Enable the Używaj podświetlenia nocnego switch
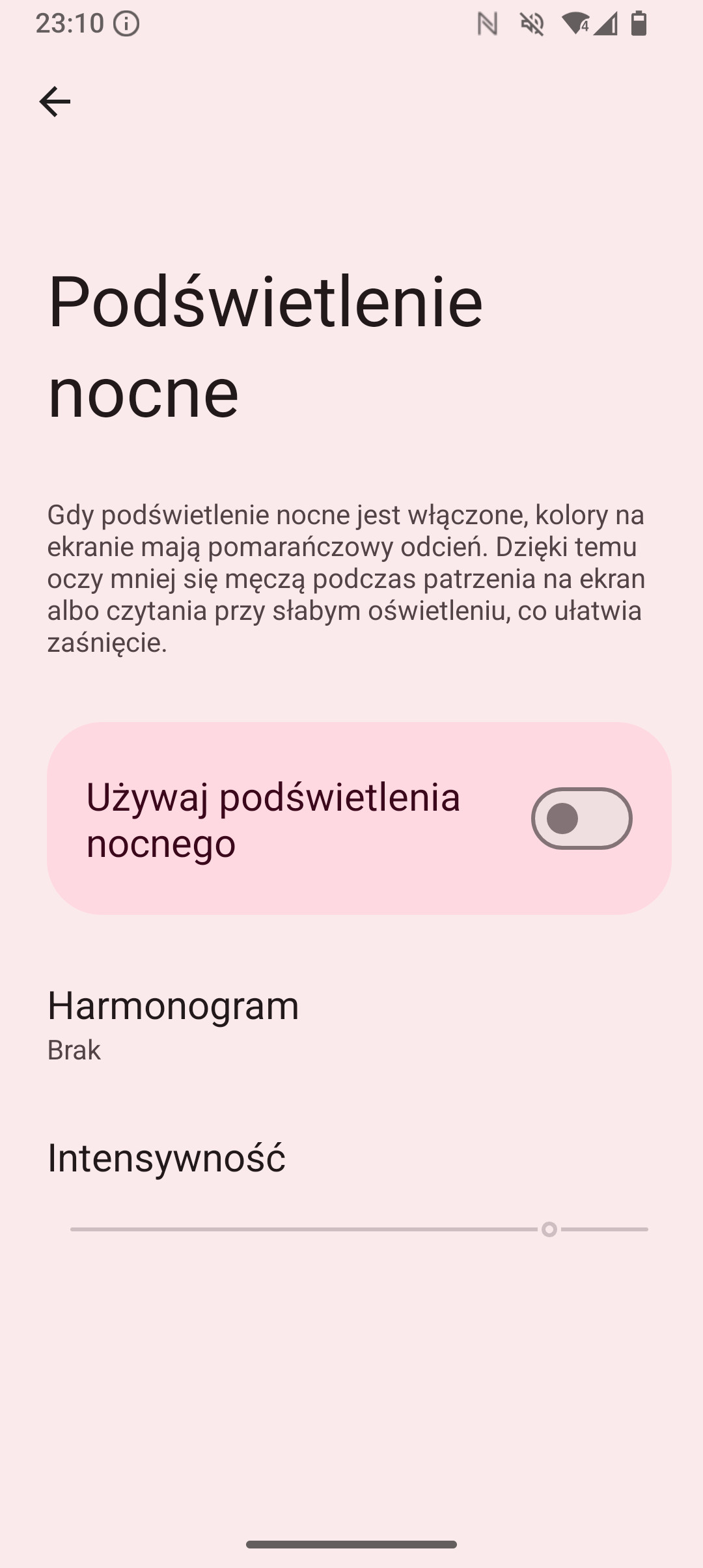 581,819
